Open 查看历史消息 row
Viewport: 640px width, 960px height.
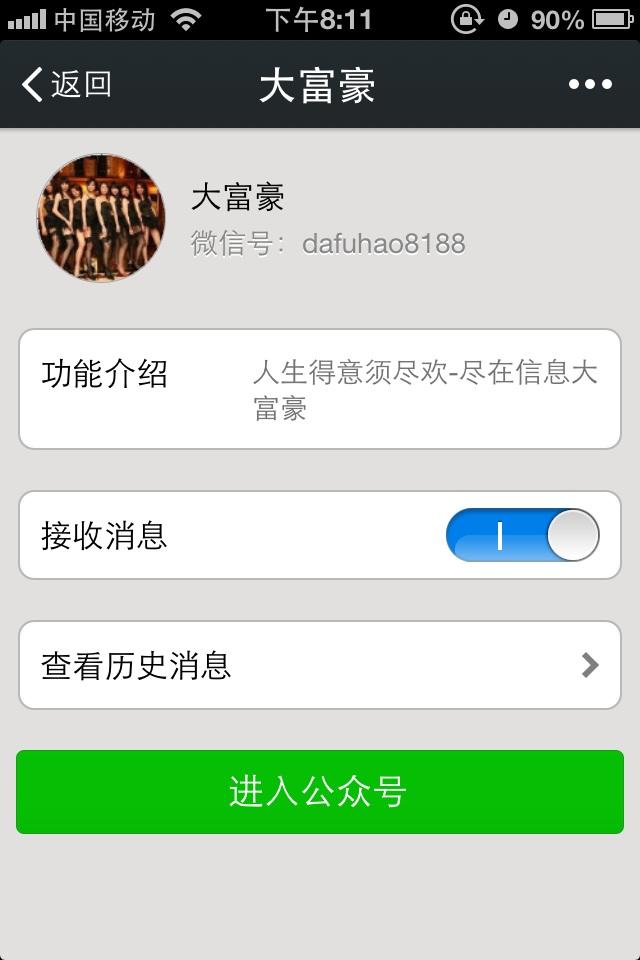tap(320, 665)
